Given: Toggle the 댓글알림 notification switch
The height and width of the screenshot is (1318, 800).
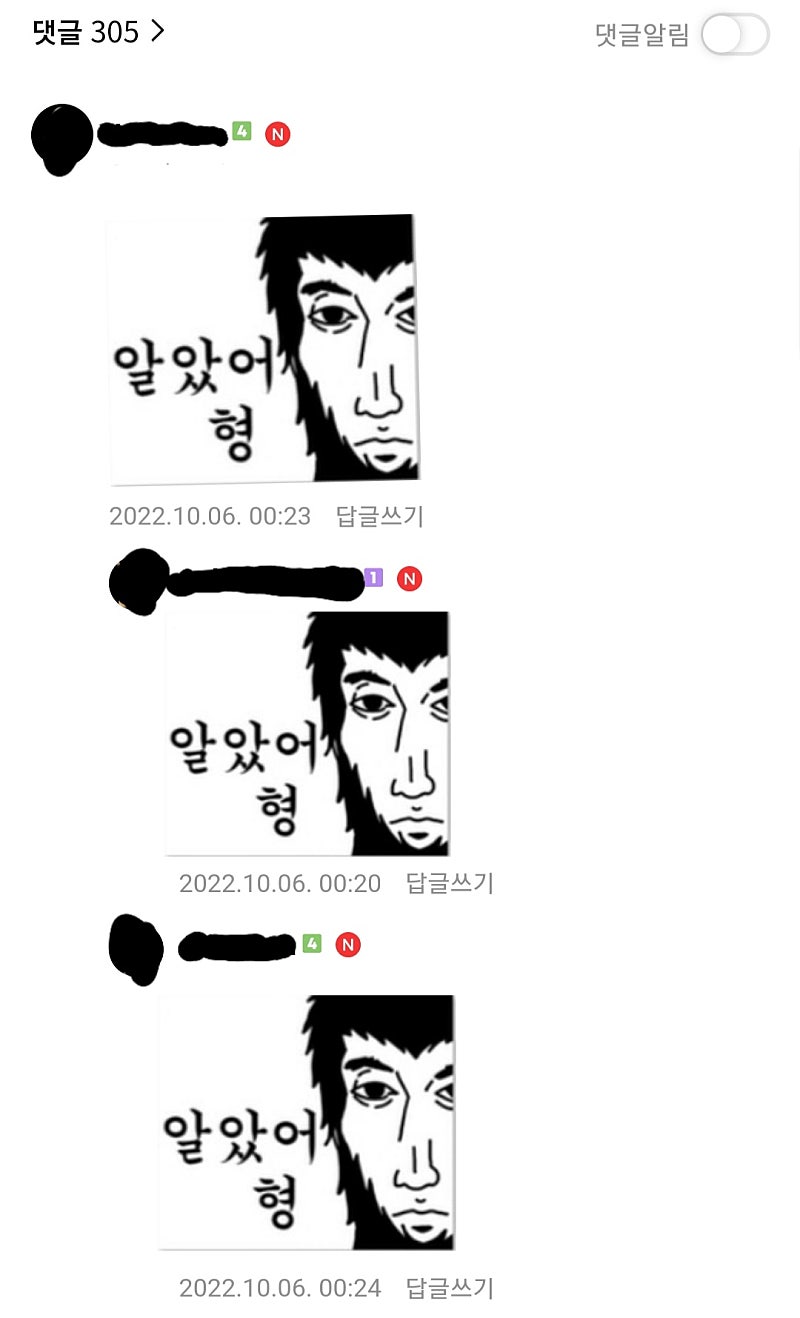Looking at the screenshot, I should point(735,35).
